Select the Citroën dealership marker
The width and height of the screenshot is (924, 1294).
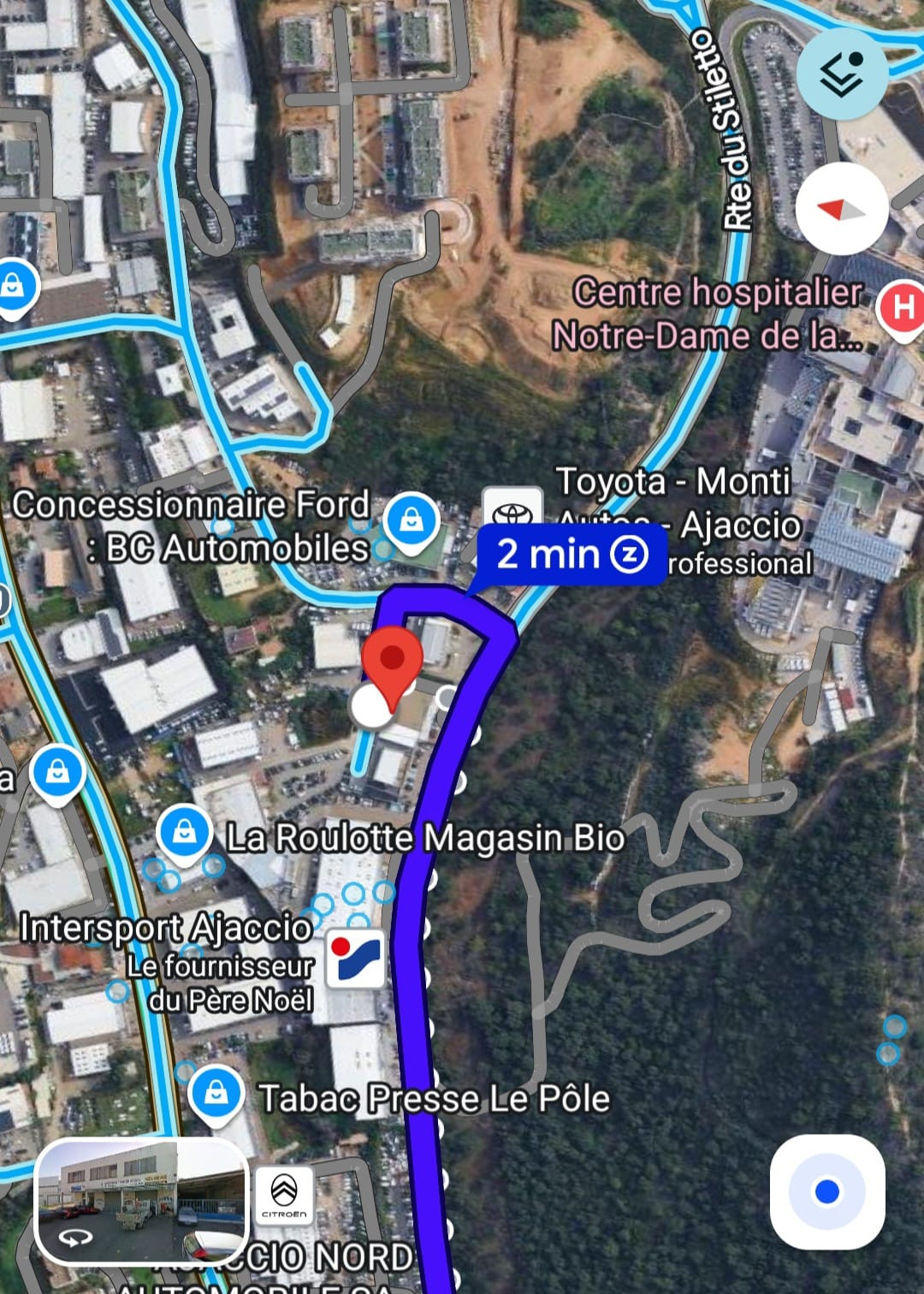284,1195
